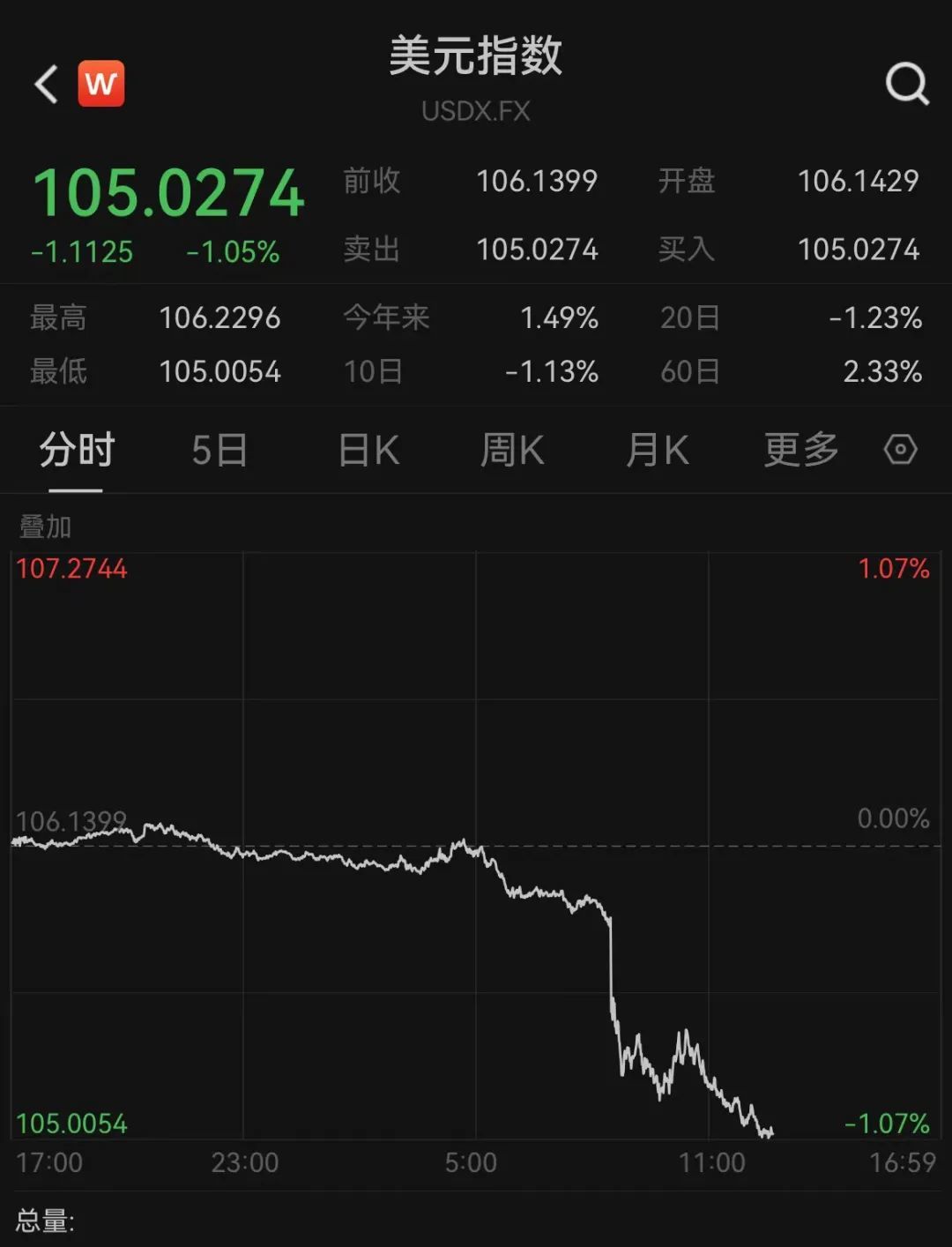Switch to the 周K weekly chart
Screen dimensions: 952x1247
[513, 449]
